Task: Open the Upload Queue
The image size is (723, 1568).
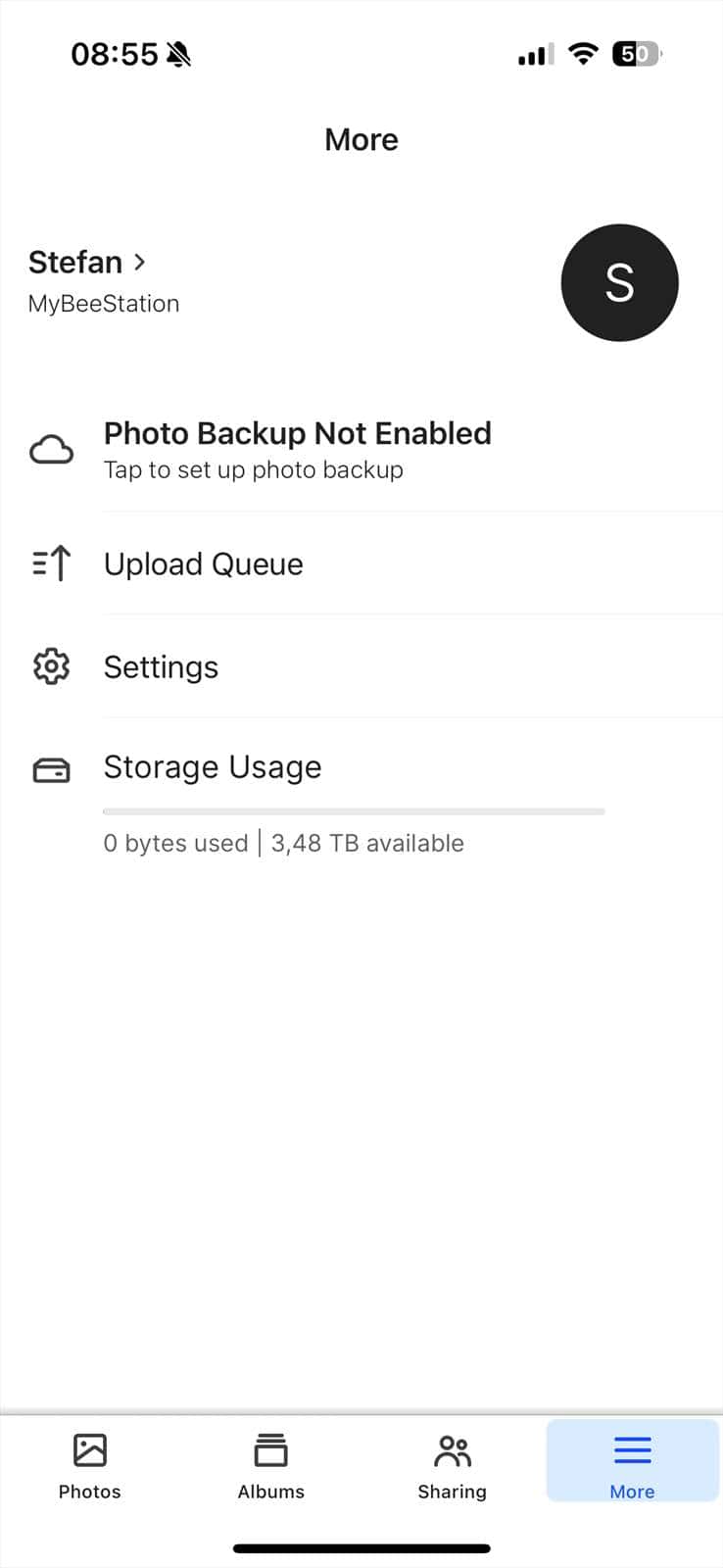Action: (x=361, y=563)
